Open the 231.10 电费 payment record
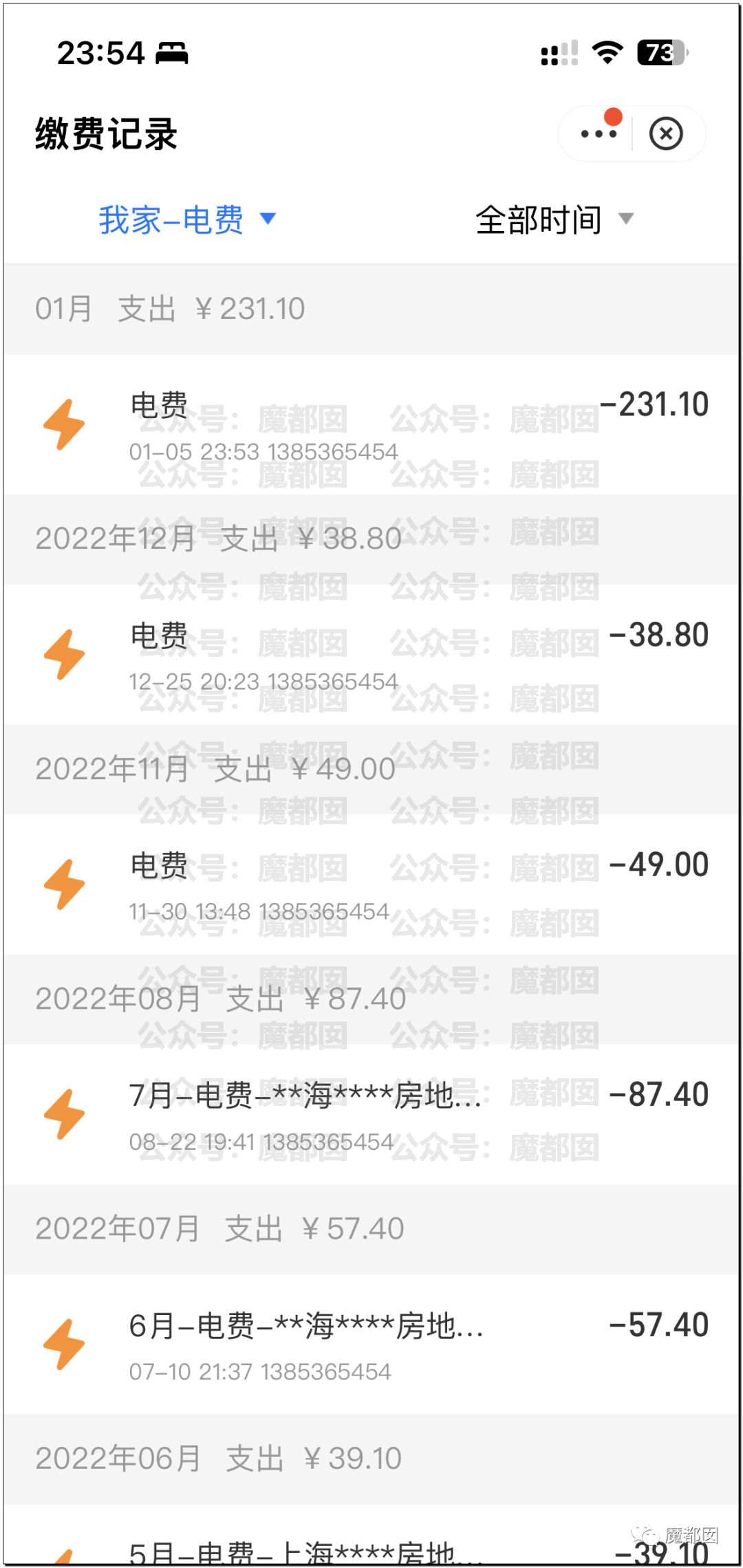The width and height of the screenshot is (743, 1568). click(371, 425)
